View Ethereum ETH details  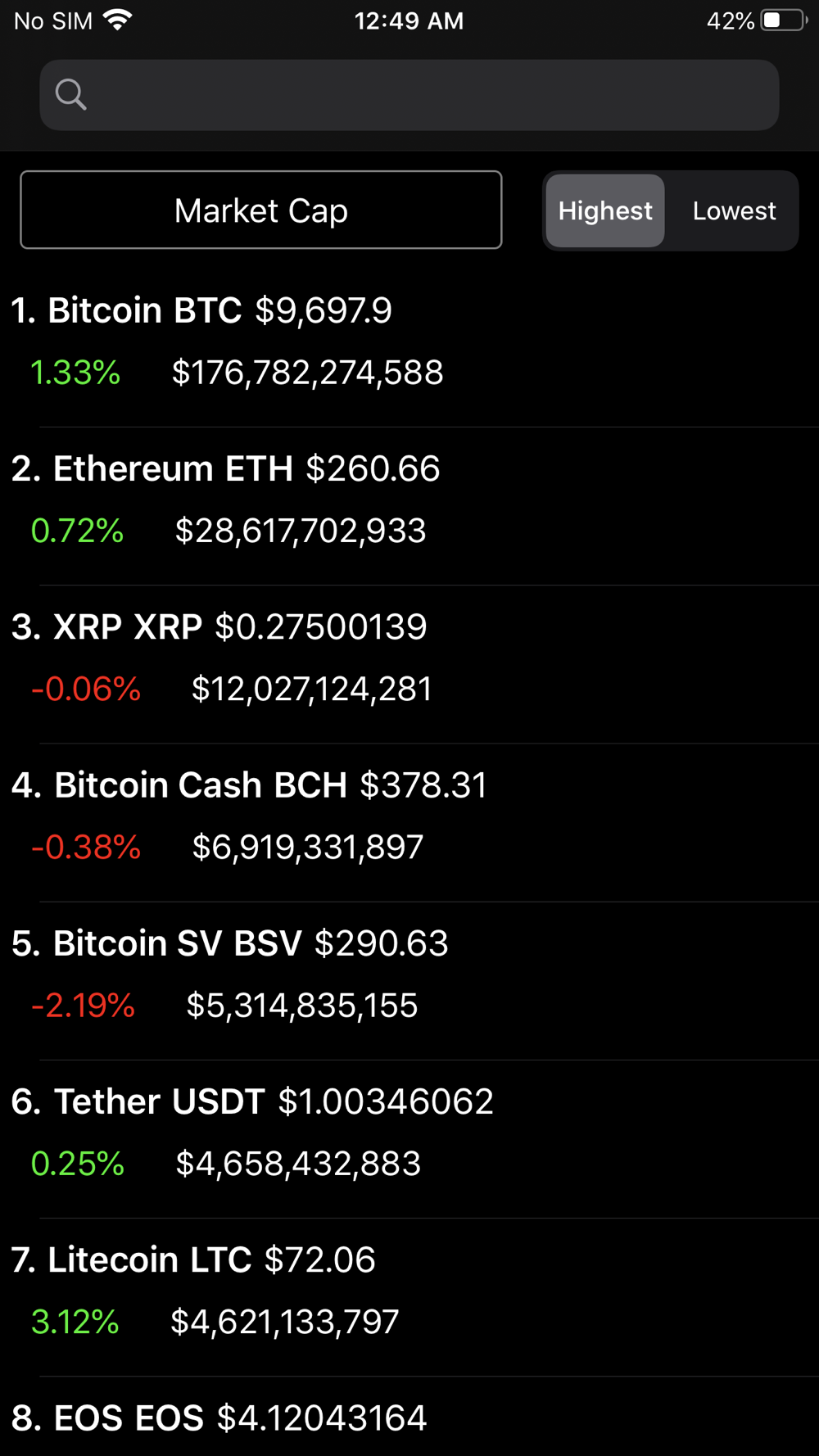[x=409, y=500]
